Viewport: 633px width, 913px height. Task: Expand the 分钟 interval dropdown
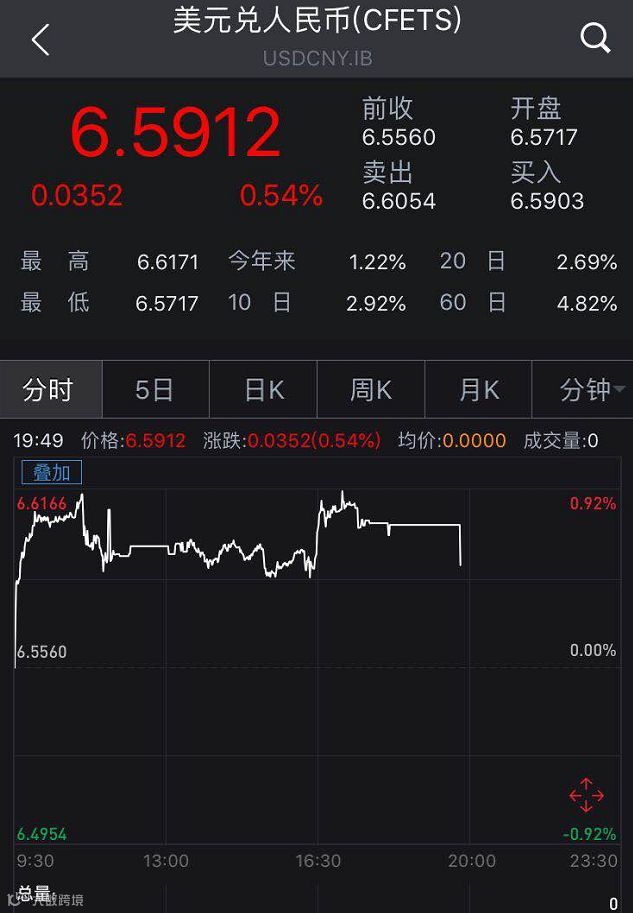pos(591,390)
